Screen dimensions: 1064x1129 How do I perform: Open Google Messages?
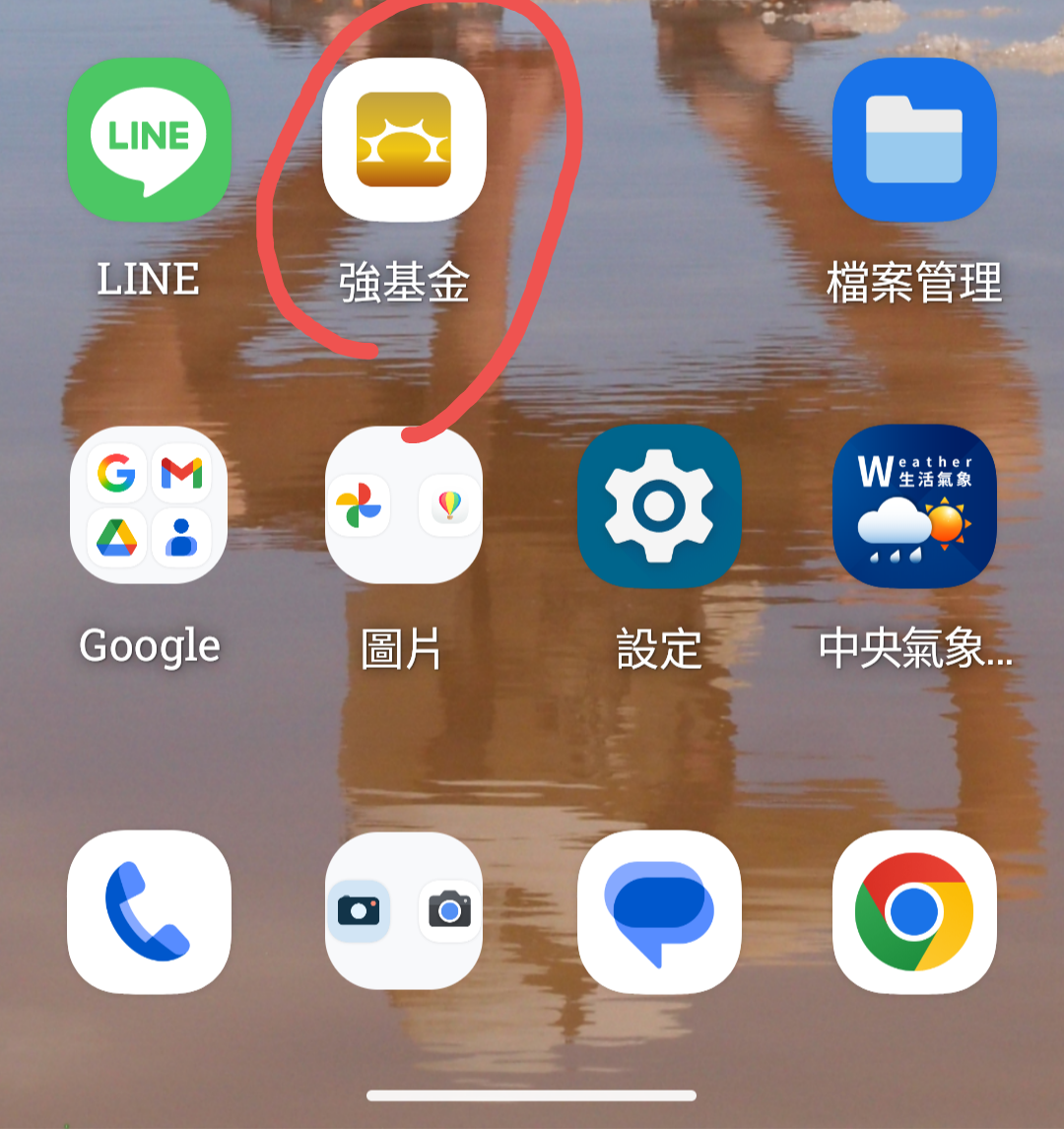[x=659, y=911]
